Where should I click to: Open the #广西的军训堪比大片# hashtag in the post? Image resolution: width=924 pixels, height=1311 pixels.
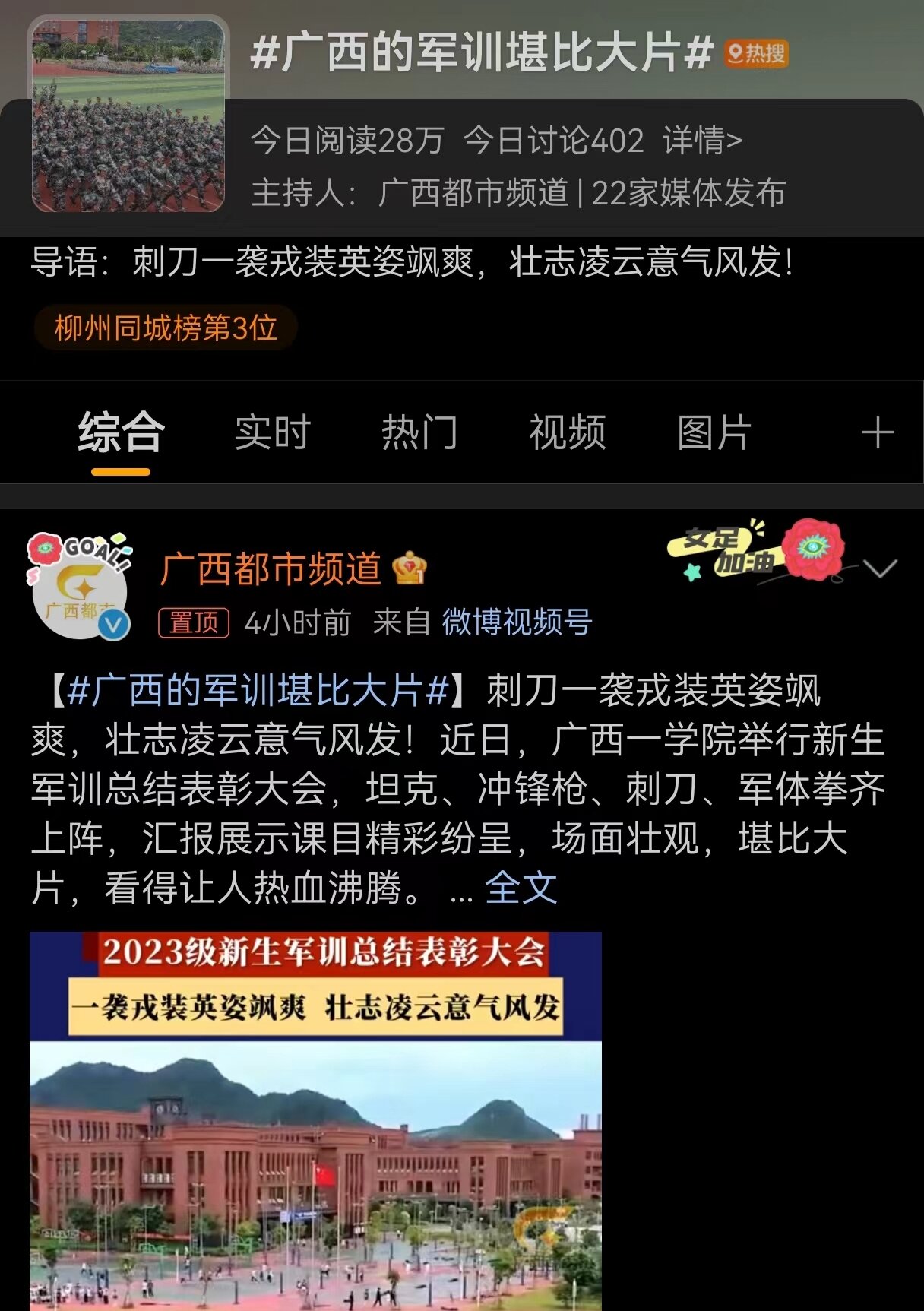click(x=258, y=691)
